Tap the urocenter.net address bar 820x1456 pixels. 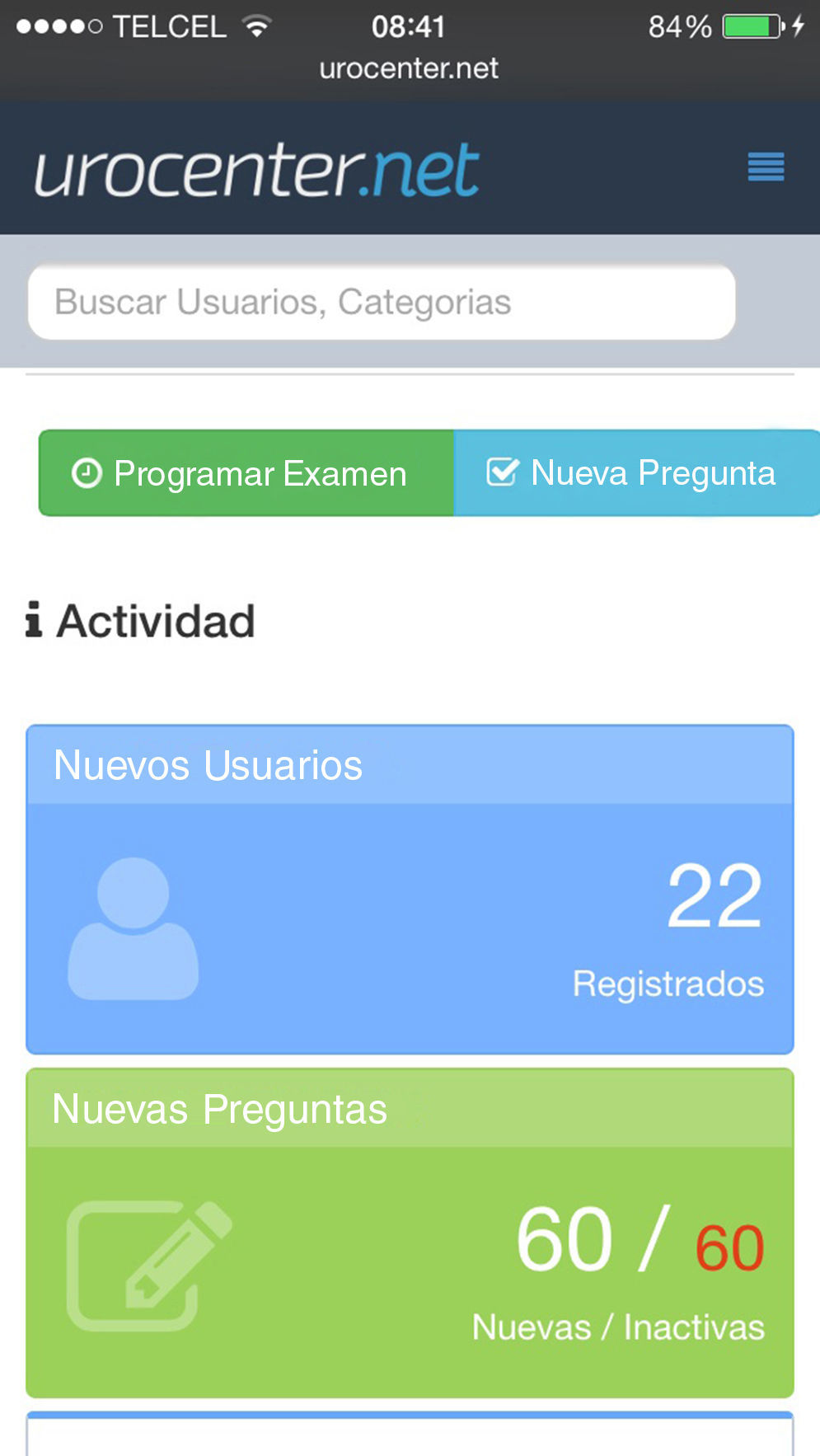409,68
